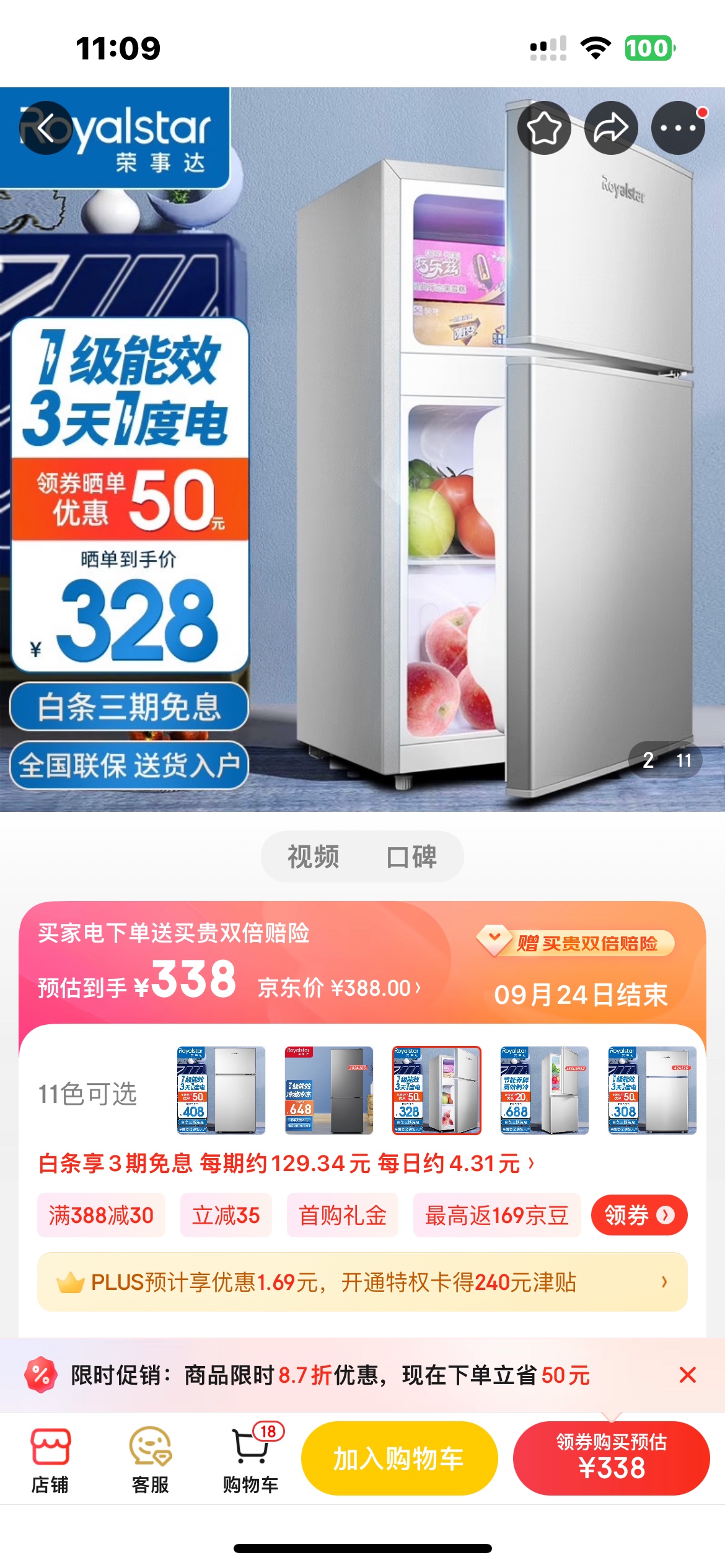Share this product

tap(611, 128)
